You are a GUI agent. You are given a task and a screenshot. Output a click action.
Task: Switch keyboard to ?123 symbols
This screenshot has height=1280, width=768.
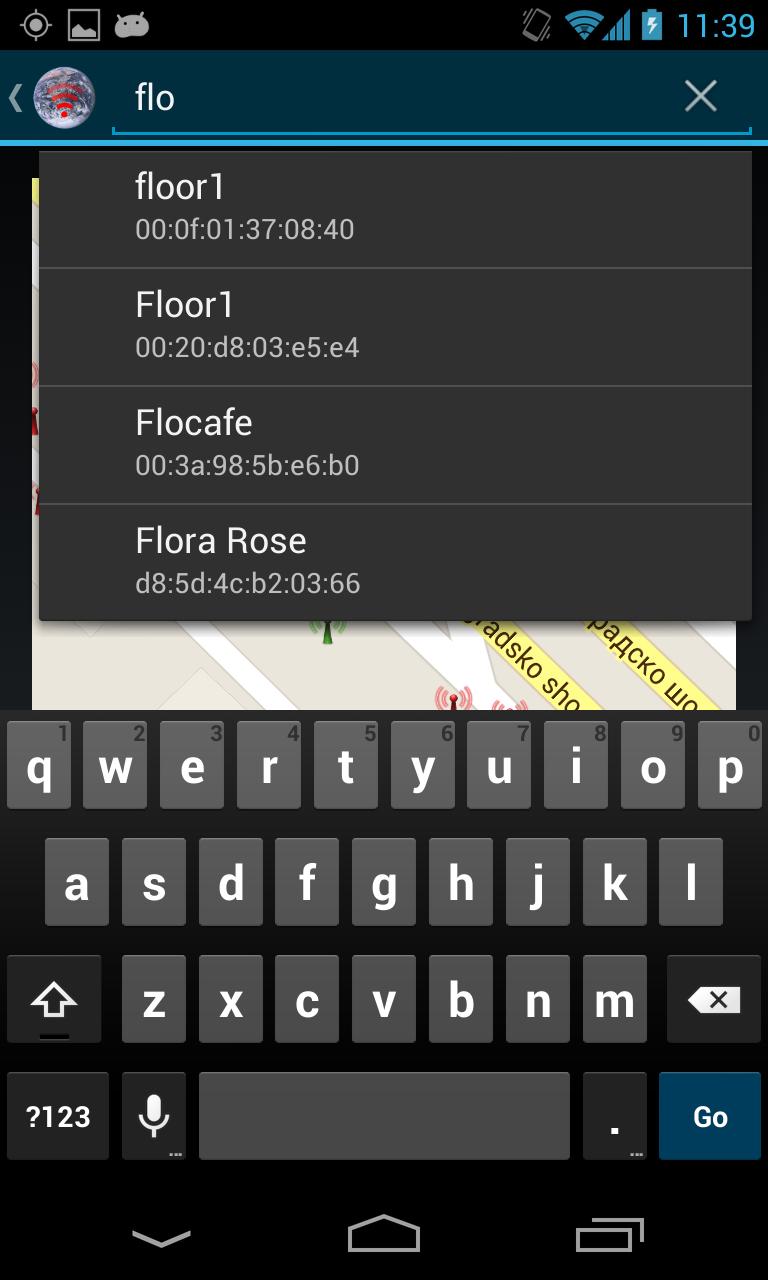[58, 1116]
